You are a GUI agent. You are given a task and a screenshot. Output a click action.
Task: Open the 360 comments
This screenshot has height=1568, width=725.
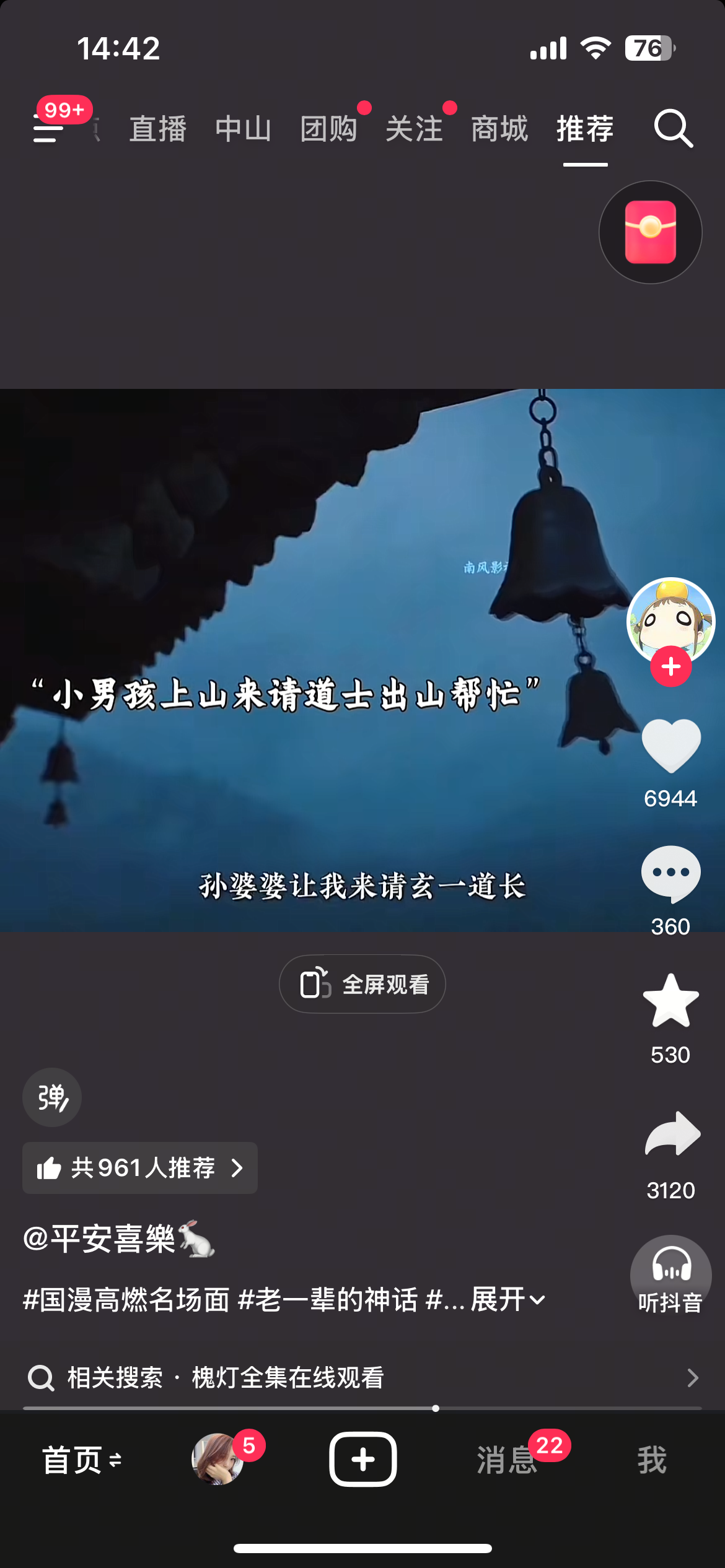click(x=671, y=874)
